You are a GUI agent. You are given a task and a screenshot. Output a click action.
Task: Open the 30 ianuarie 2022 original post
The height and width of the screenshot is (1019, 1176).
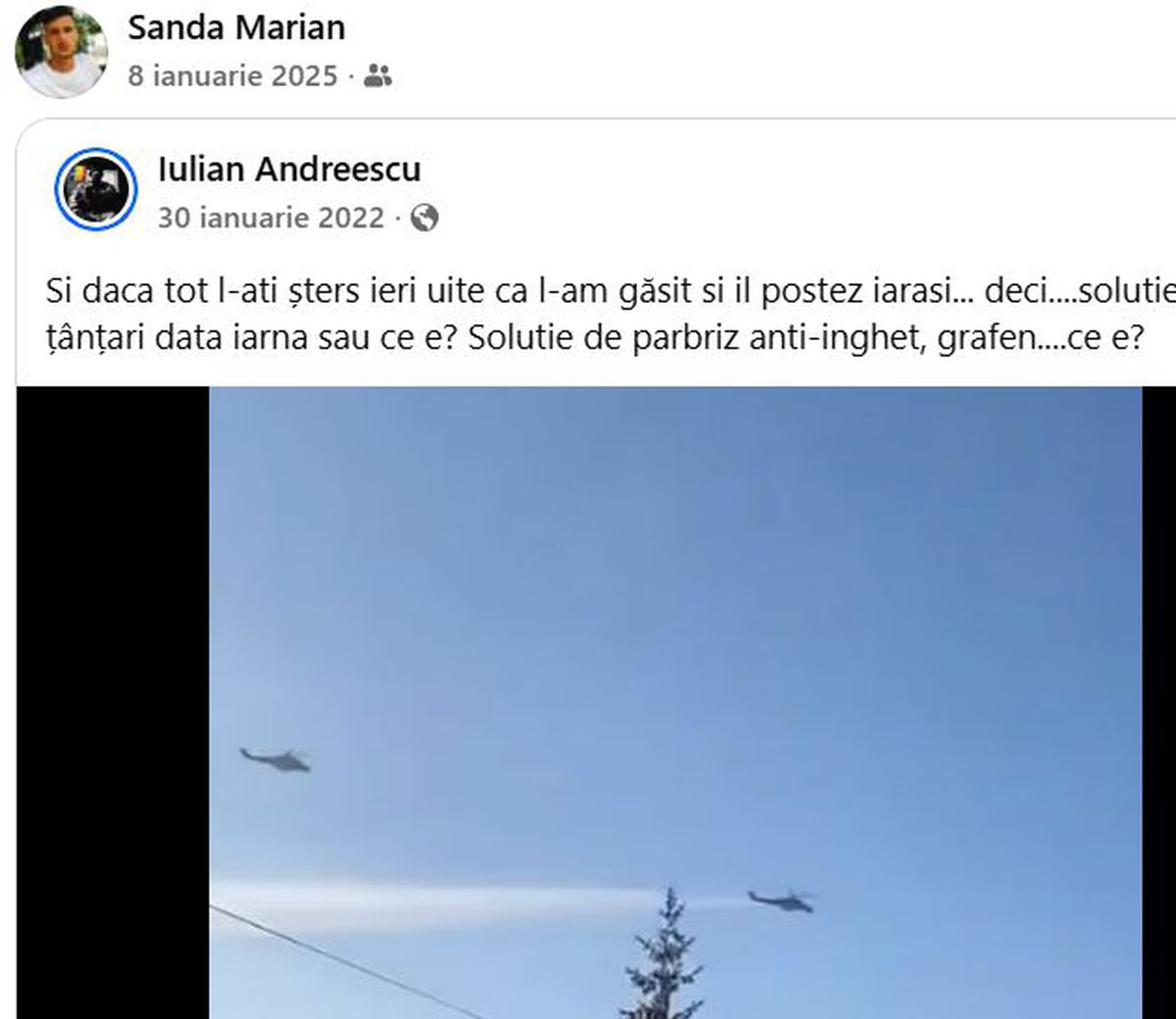pyautogui.click(x=270, y=217)
